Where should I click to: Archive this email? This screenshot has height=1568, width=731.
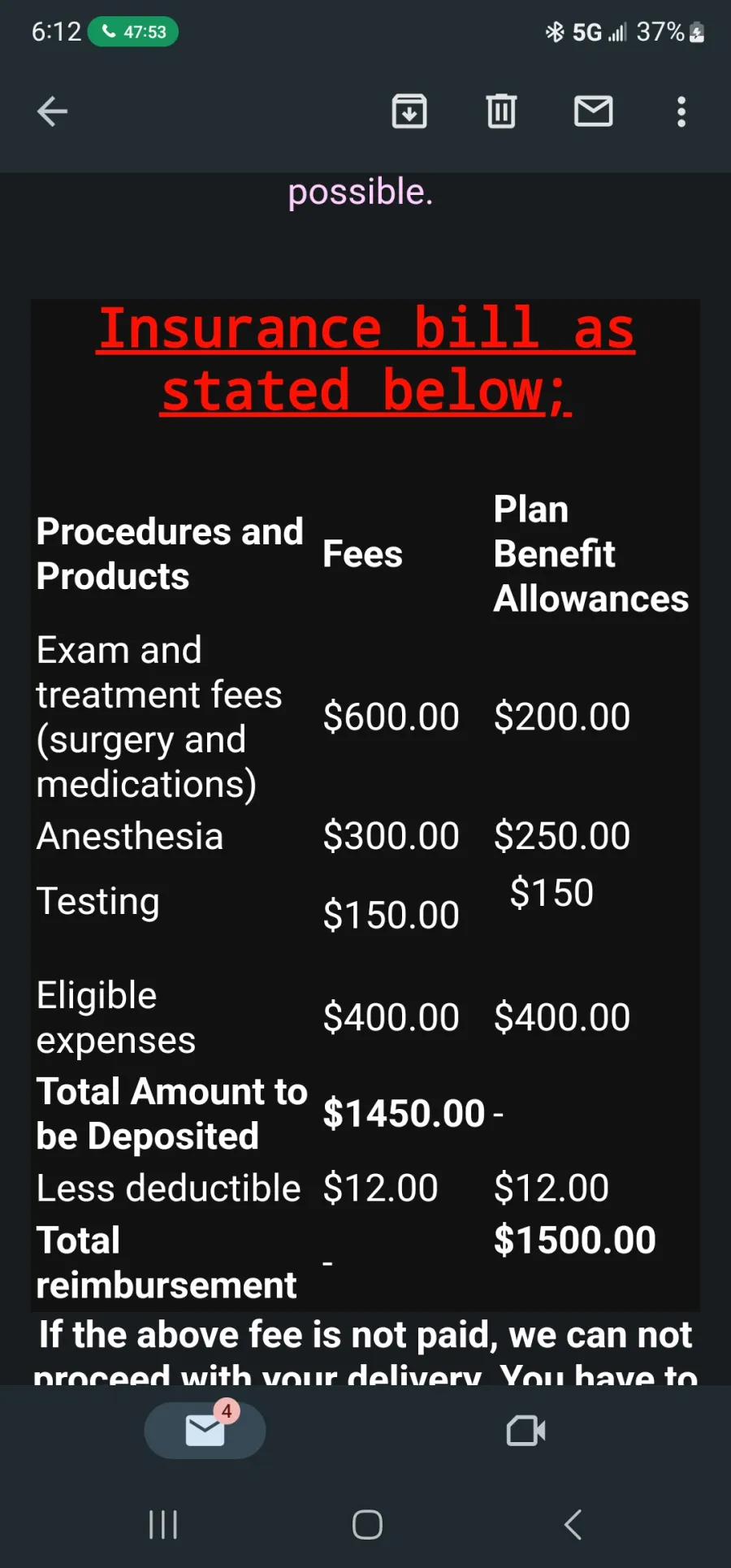(x=409, y=111)
